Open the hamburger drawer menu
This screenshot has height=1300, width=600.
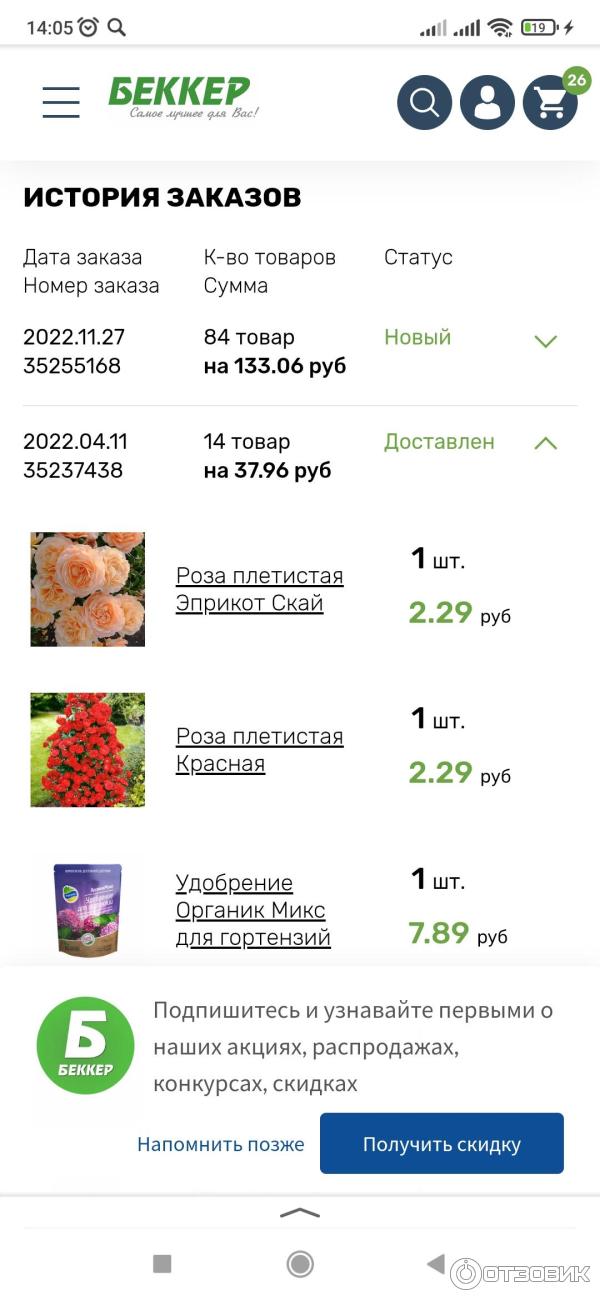click(61, 102)
